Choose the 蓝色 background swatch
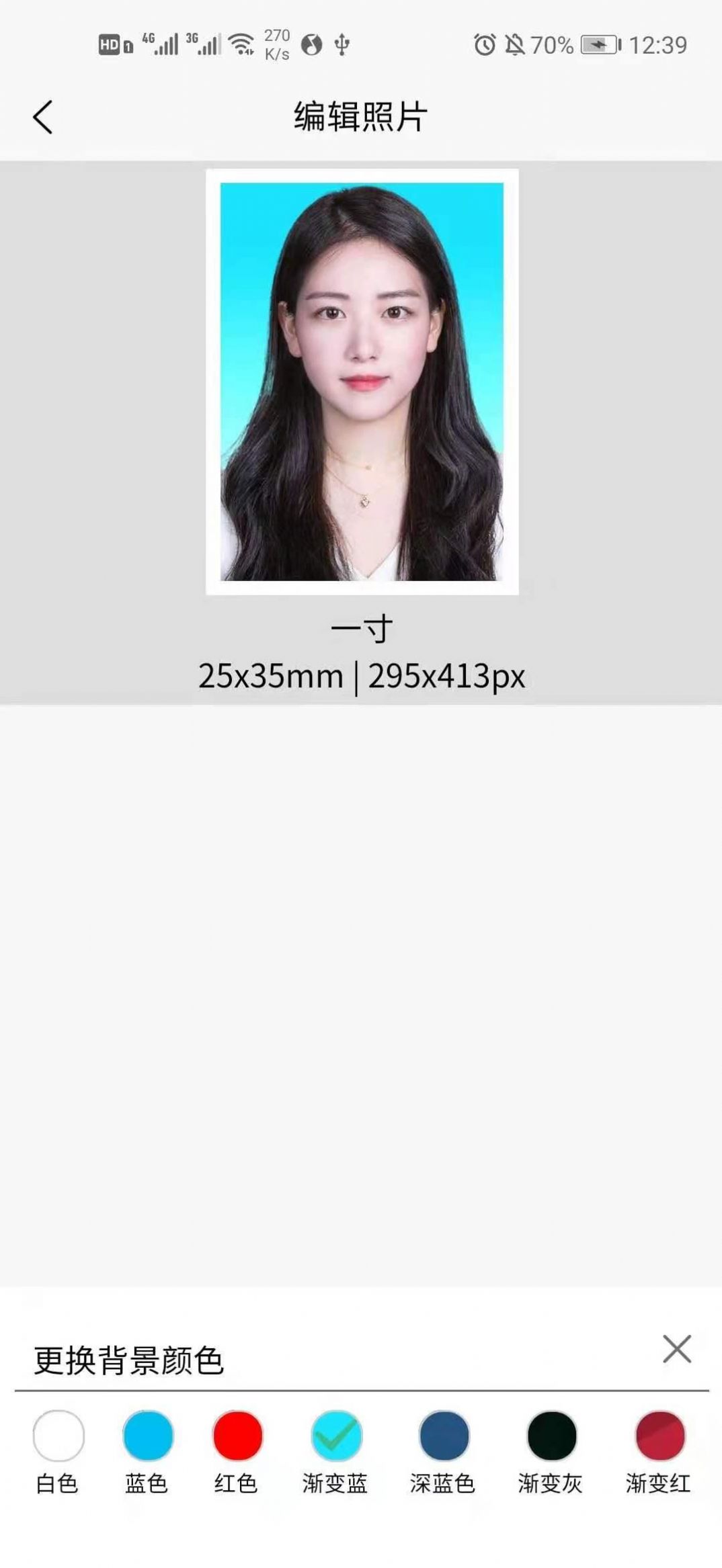 pos(148,1436)
